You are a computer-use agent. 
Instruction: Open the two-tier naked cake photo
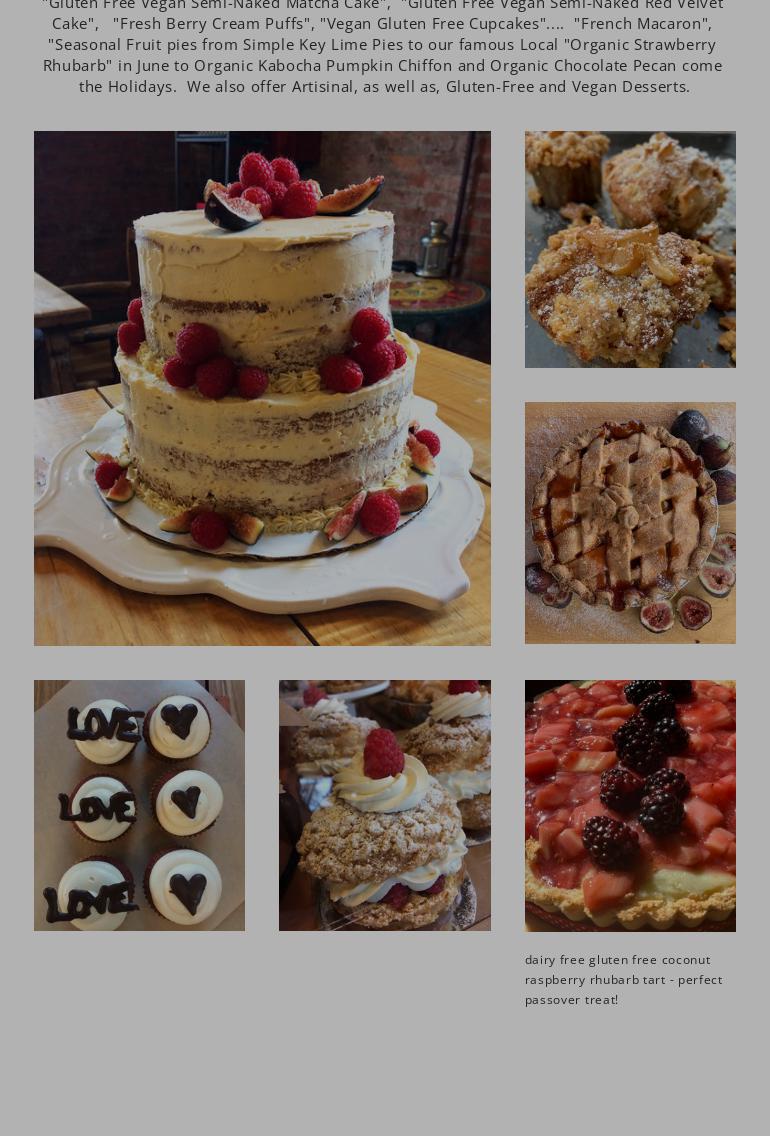point(262,388)
